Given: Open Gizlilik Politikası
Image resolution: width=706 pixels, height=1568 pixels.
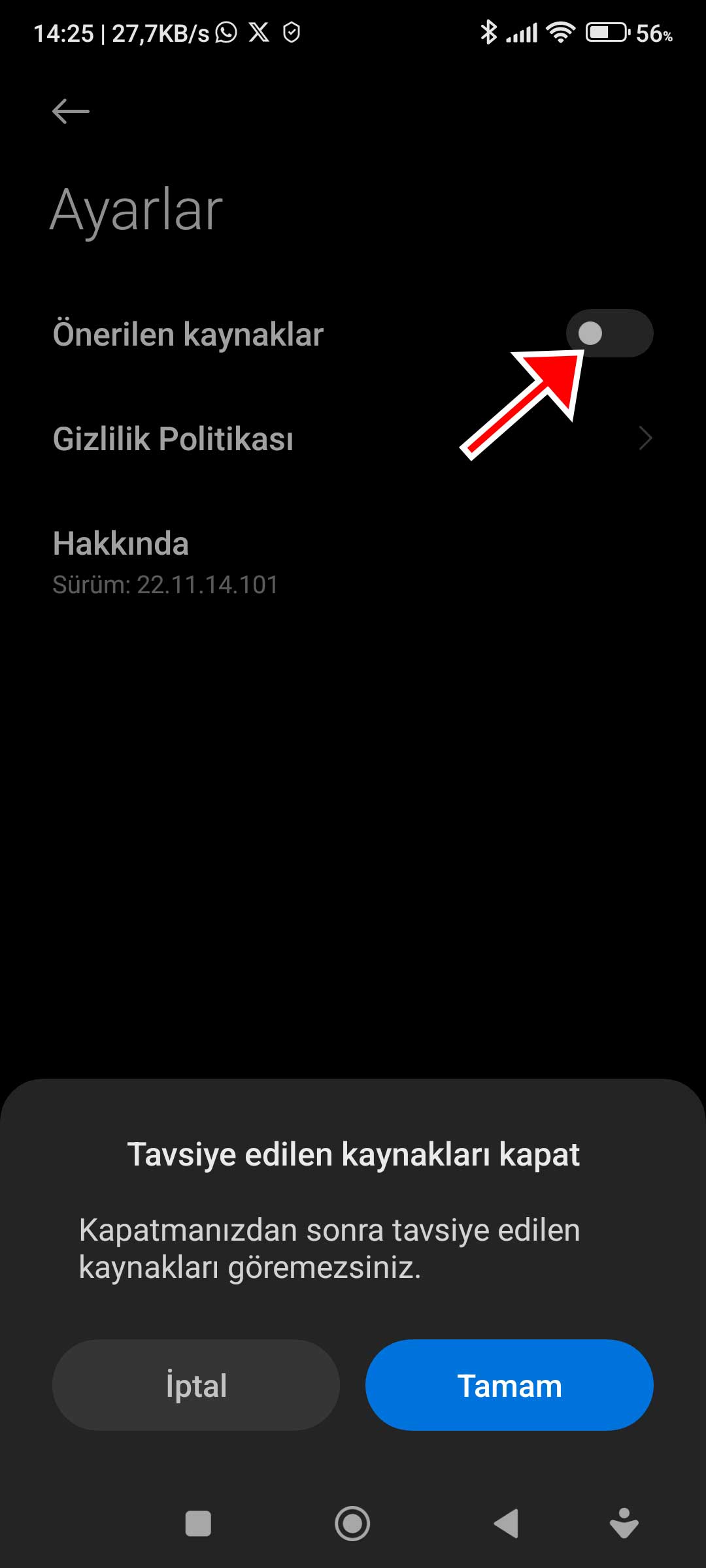Looking at the screenshot, I should tap(353, 438).
